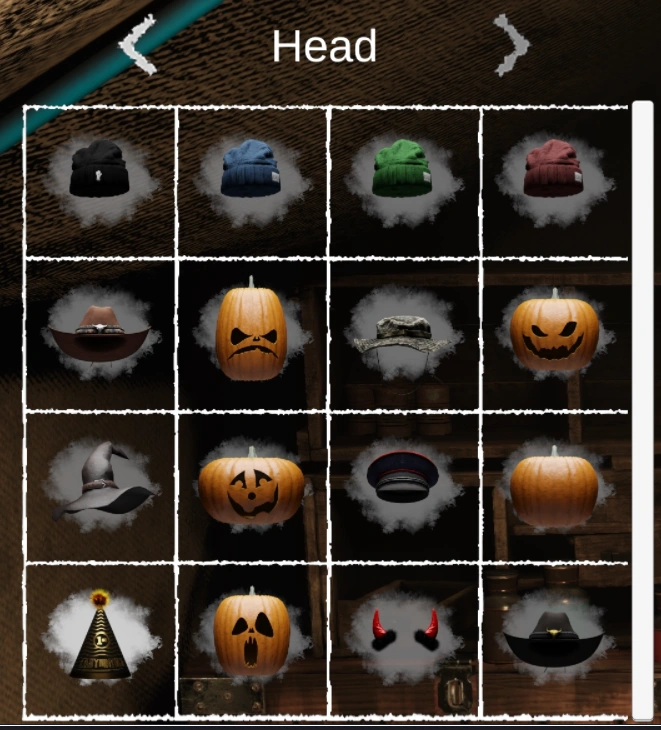Equip the brown cowboy hat

100,332
